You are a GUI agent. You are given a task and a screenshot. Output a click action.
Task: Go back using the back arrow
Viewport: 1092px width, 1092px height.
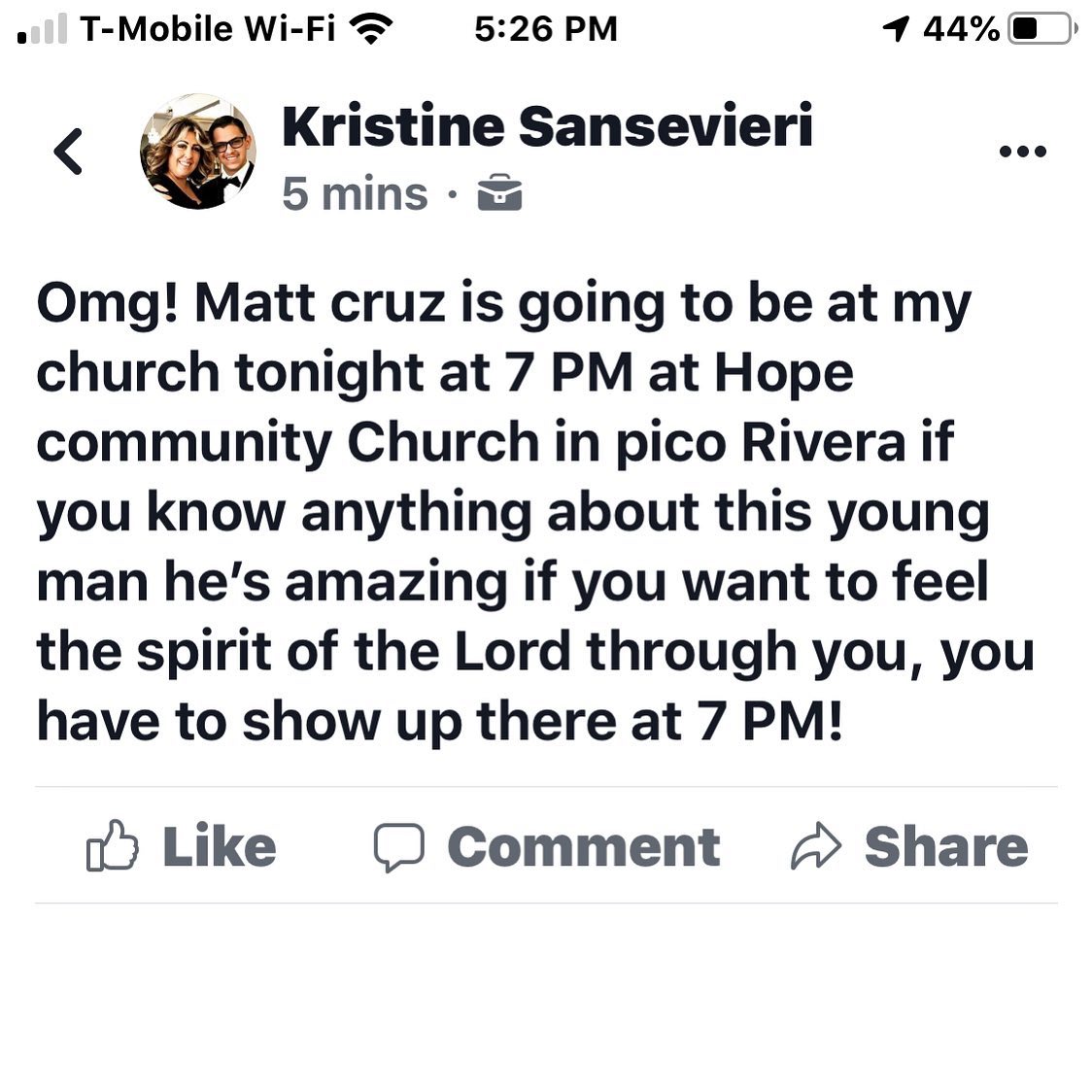tap(68, 152)
